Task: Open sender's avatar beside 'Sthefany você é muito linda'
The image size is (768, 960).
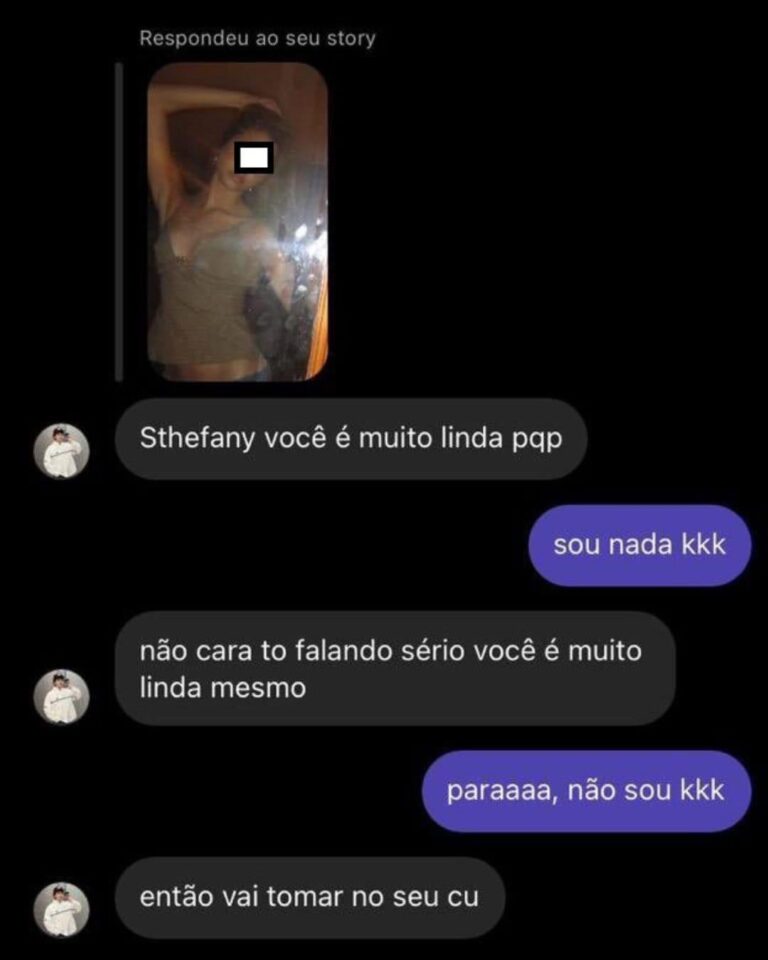Action: tap(62, 451)
